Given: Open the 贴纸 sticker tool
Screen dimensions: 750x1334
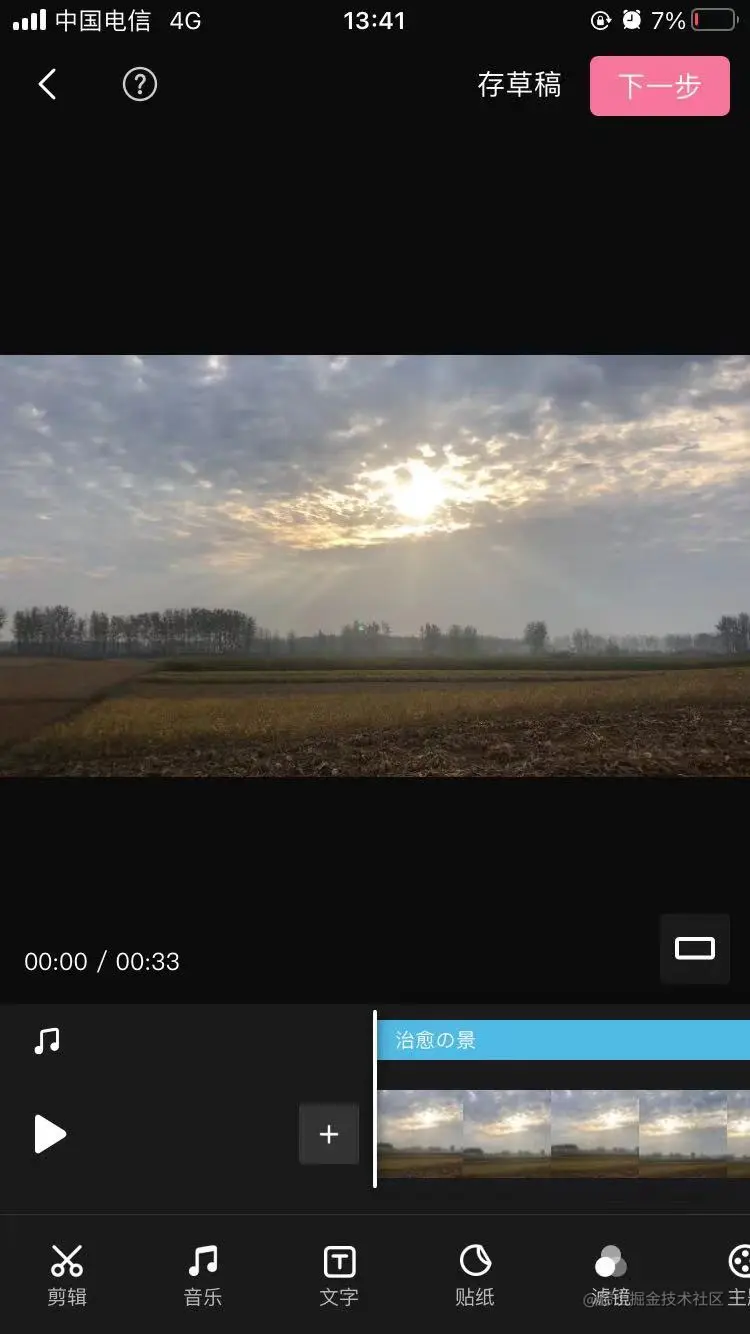Looking at the screenshot, I should (x=475, y=1275).
